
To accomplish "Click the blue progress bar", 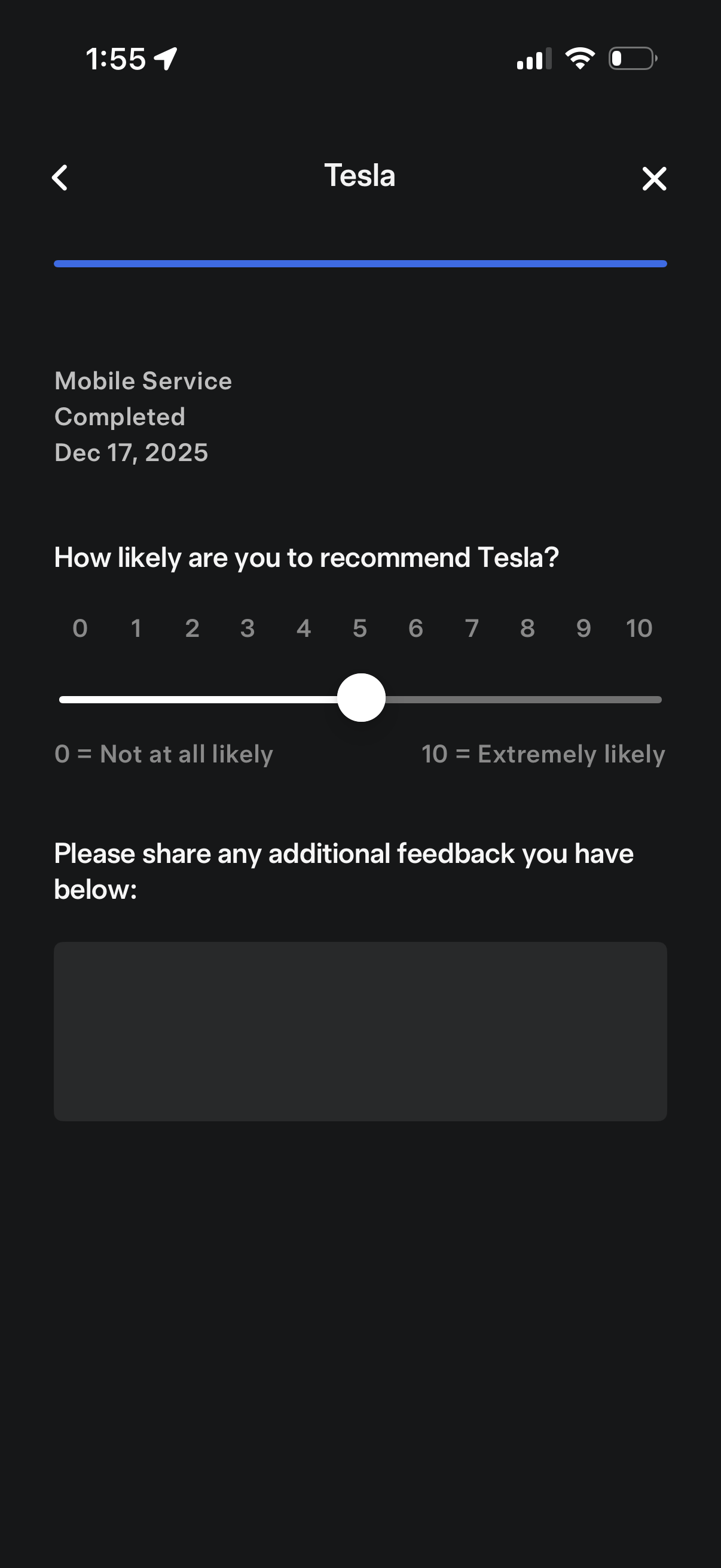I will (360, 264).
